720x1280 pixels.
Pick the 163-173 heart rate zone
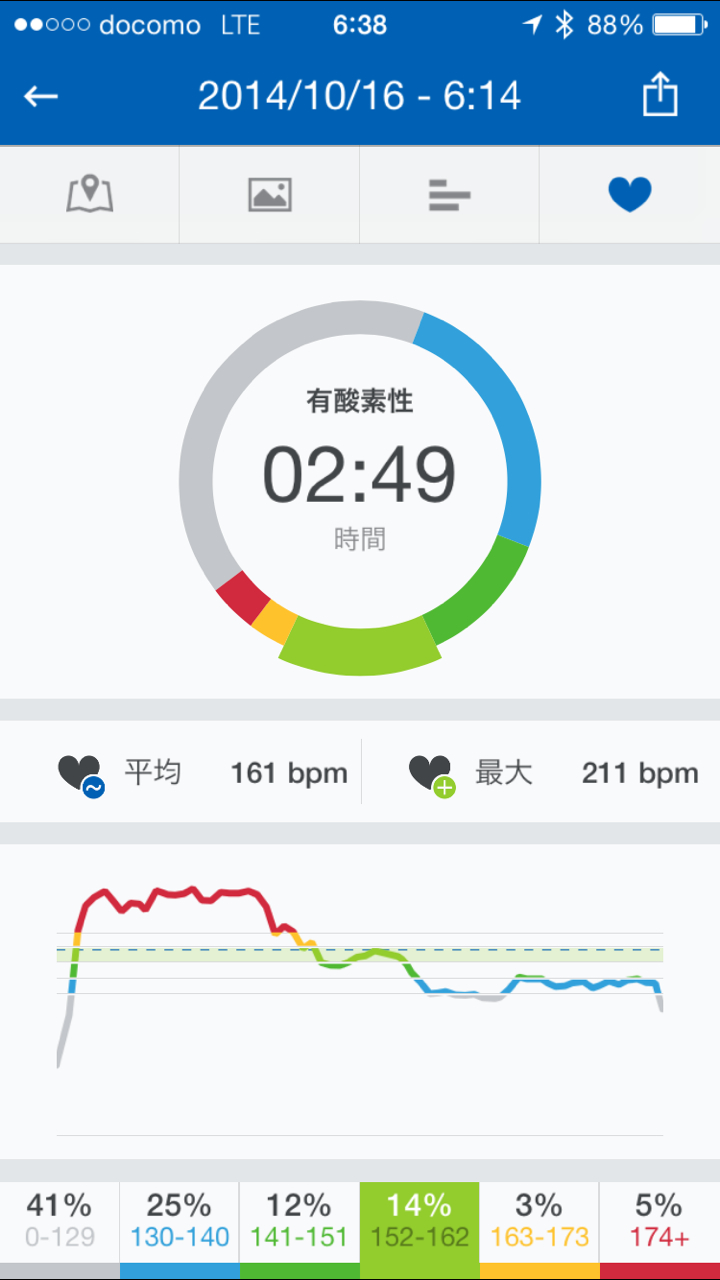point(540,1222)
